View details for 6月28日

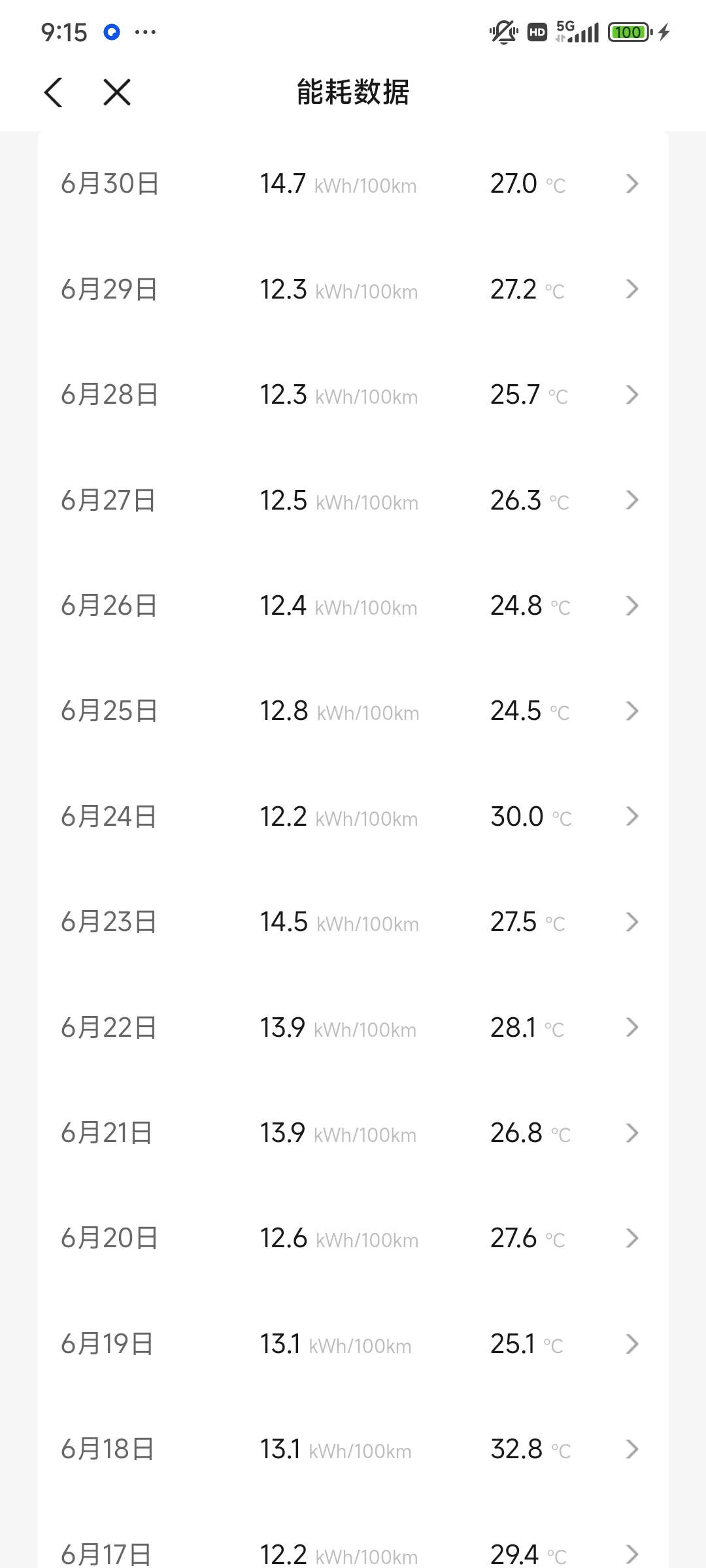353,395
